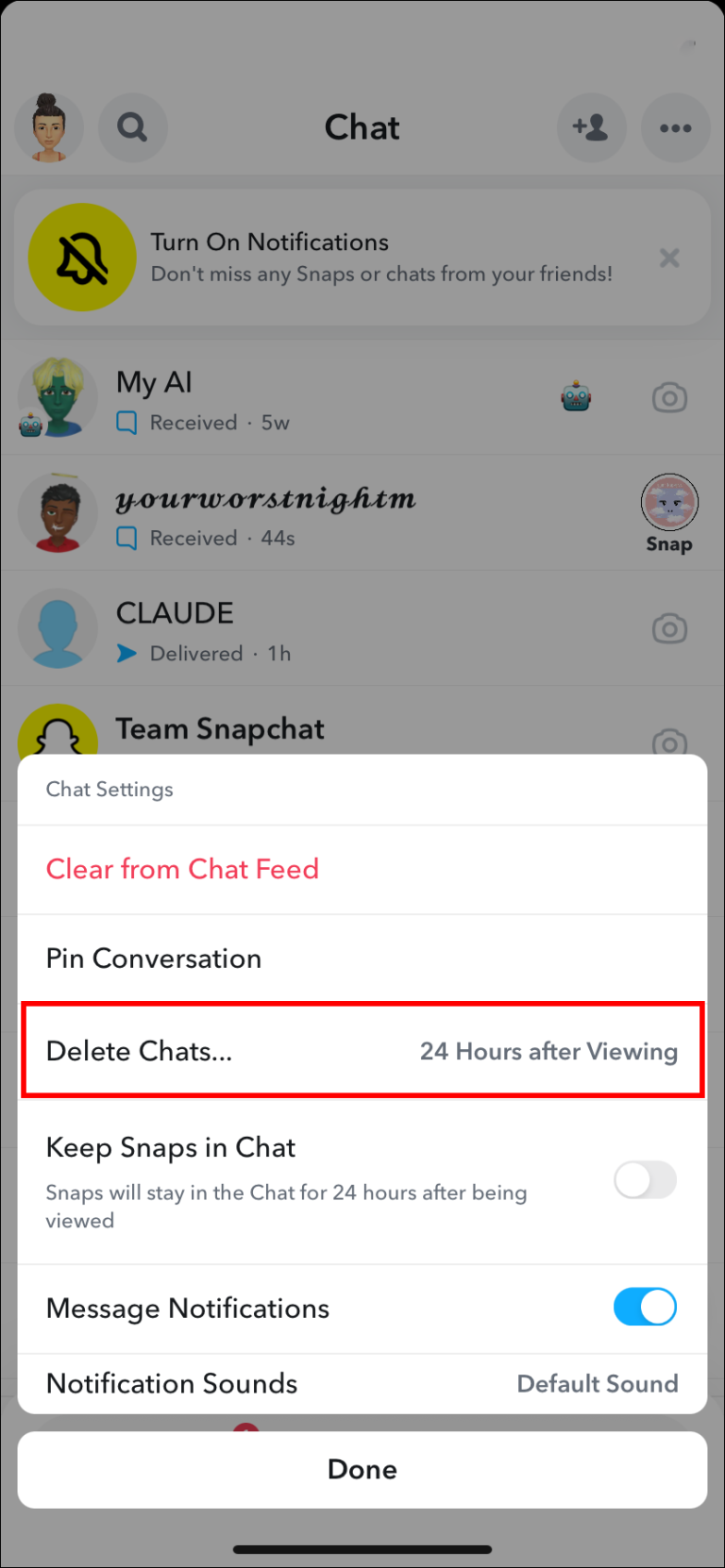Open the Add Friends icon

coord(592,127)
